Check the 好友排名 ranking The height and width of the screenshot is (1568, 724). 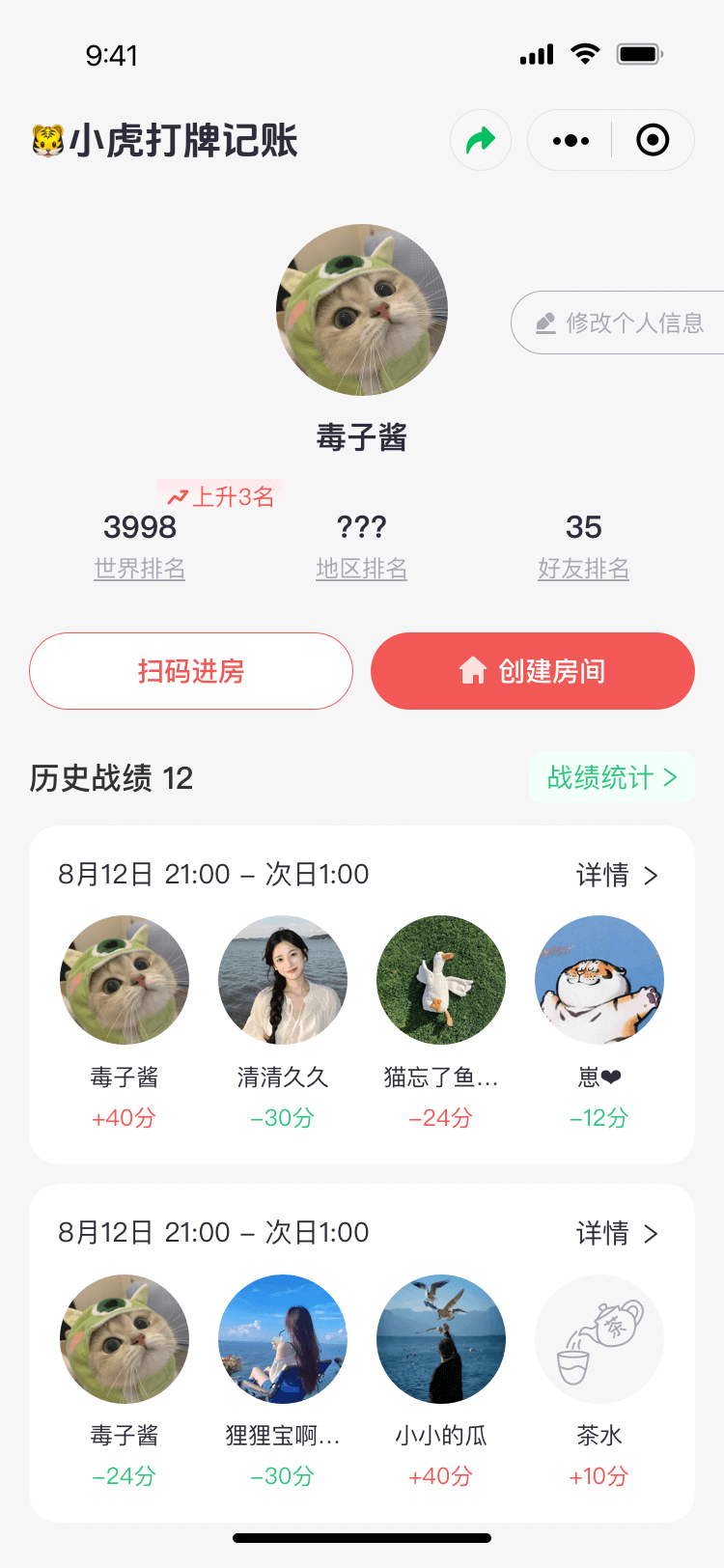point(583,569)
